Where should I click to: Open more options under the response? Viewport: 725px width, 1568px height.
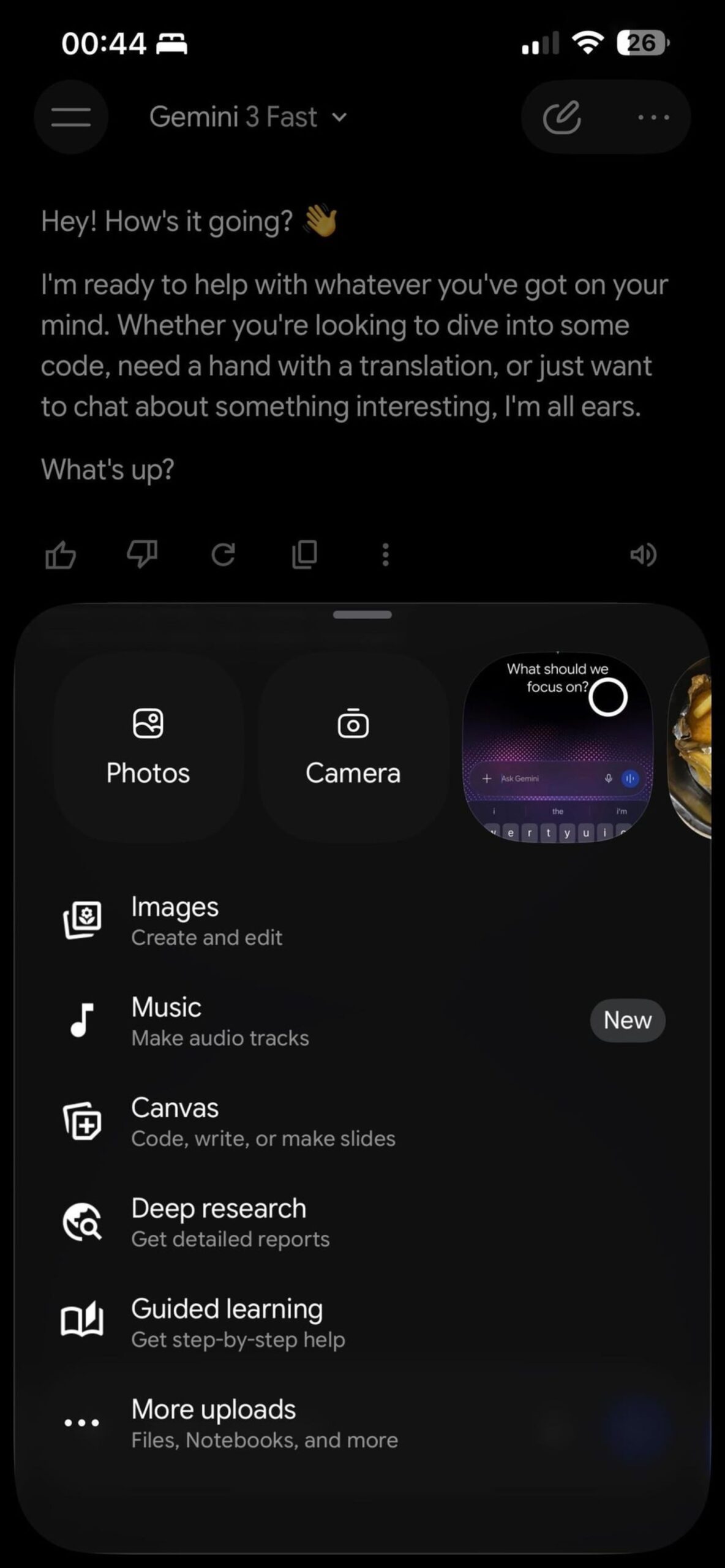(385, 555)
